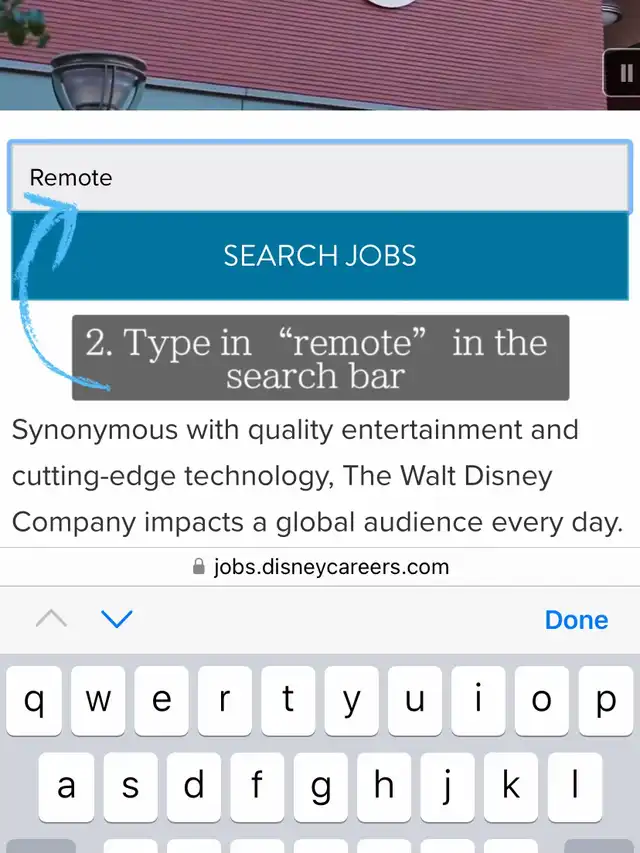Image resolution: width=640 pixels, height=853 pixels.
Task: Type the letter q key
Action: (35, 701)
